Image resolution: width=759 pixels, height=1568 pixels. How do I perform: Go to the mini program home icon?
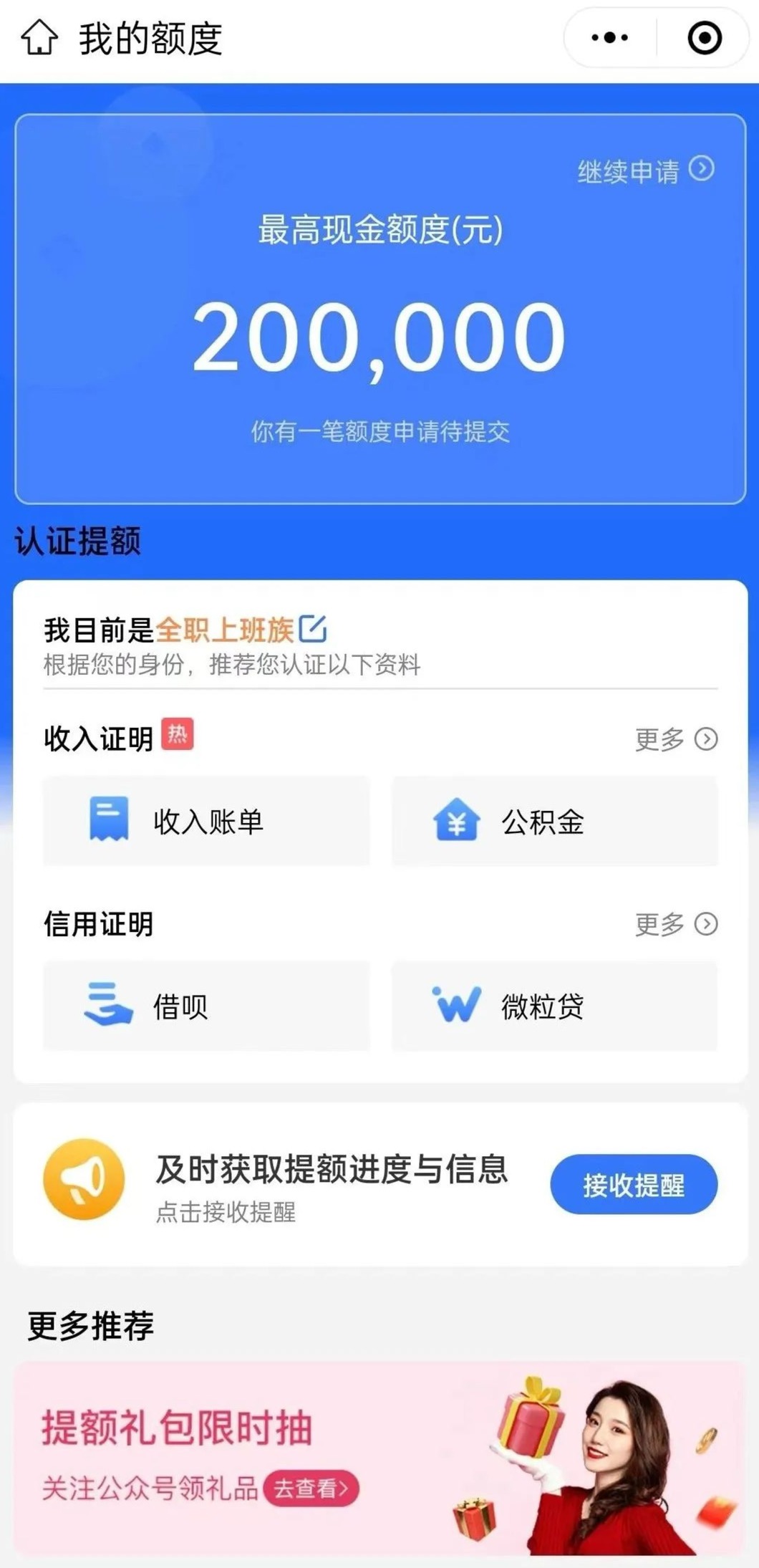39,38
